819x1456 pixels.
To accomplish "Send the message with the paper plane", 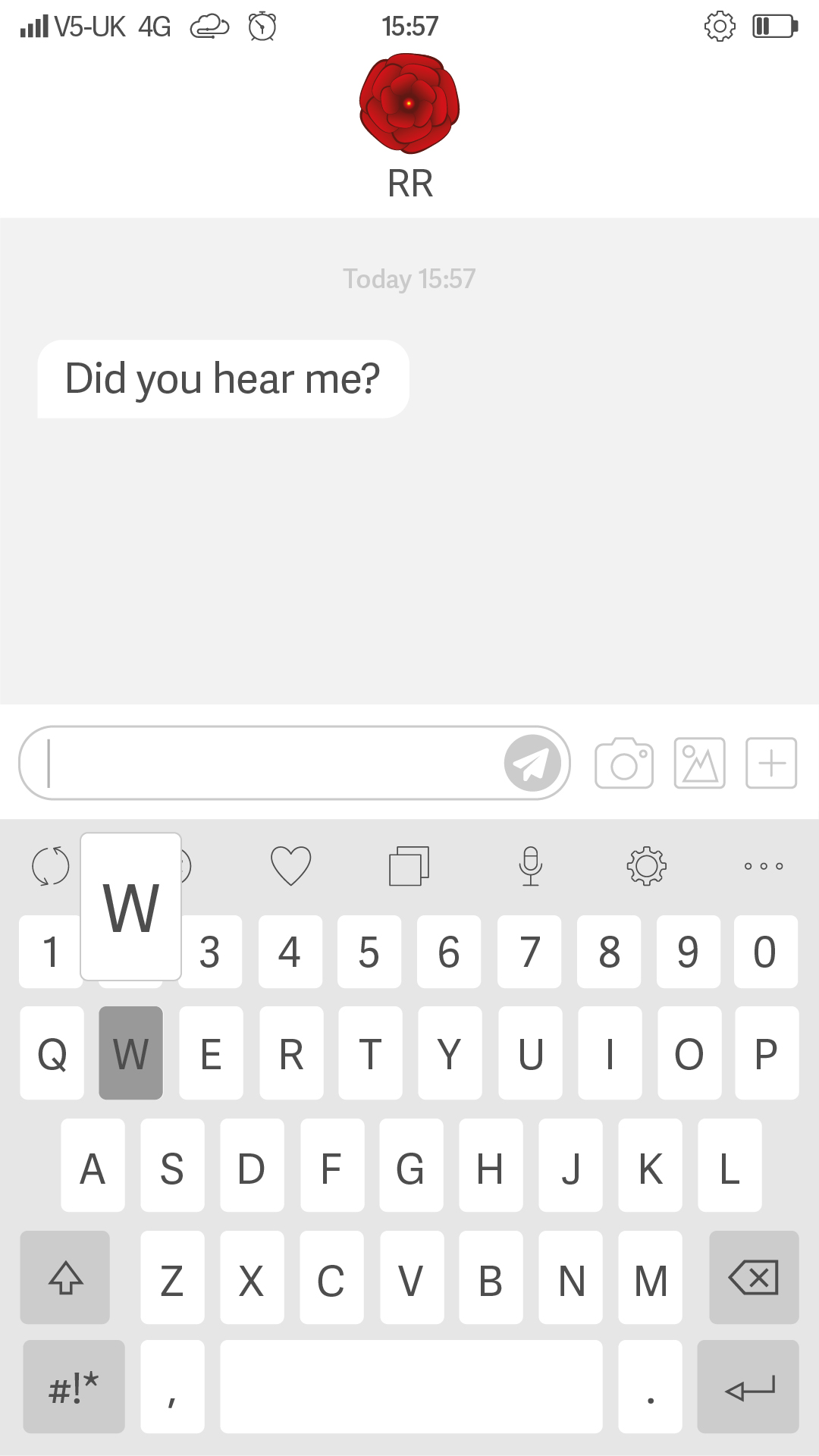I will point(532,763).
